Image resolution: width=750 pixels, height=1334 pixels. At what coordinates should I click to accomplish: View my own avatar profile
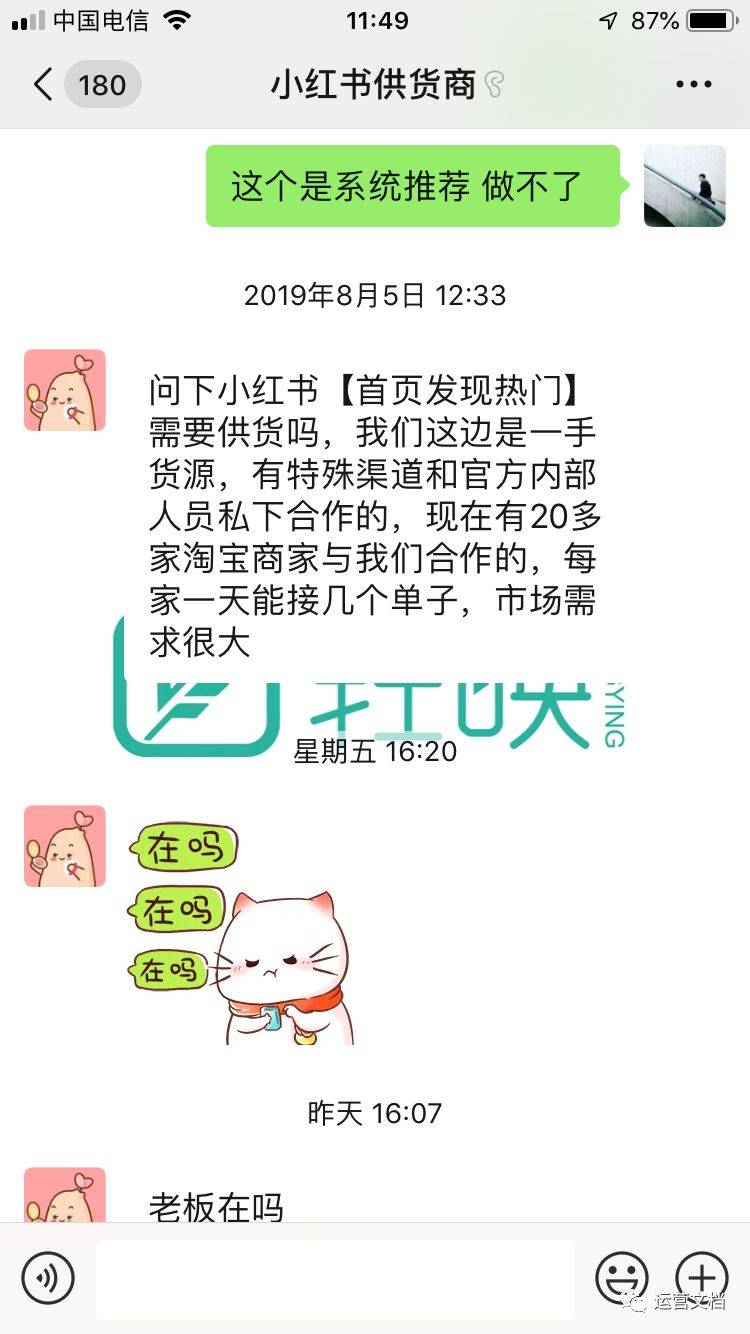pyautogui.click(x=684, y=186)
